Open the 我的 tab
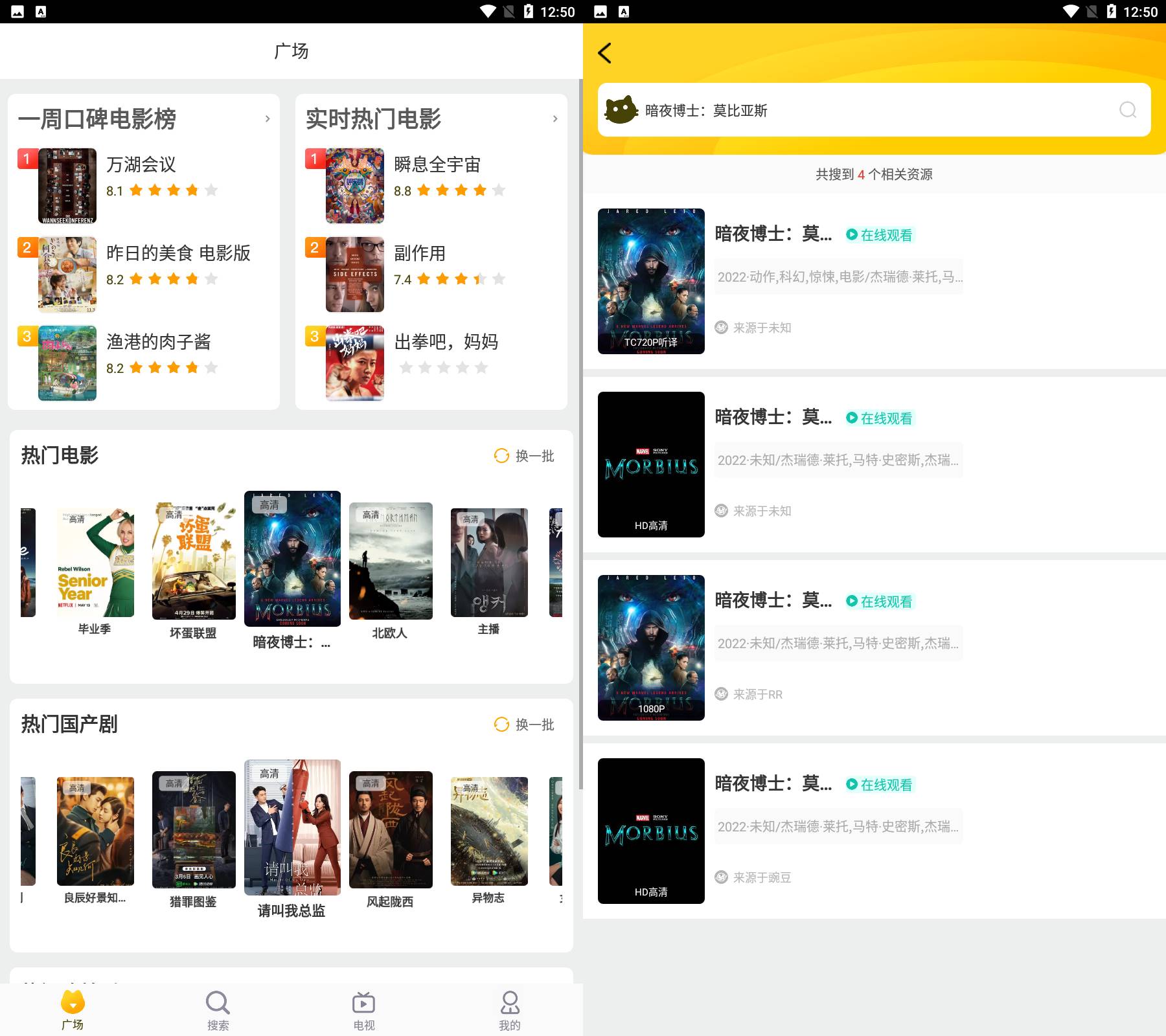Screen dimensions: 1166x1036 (509, 1010)
